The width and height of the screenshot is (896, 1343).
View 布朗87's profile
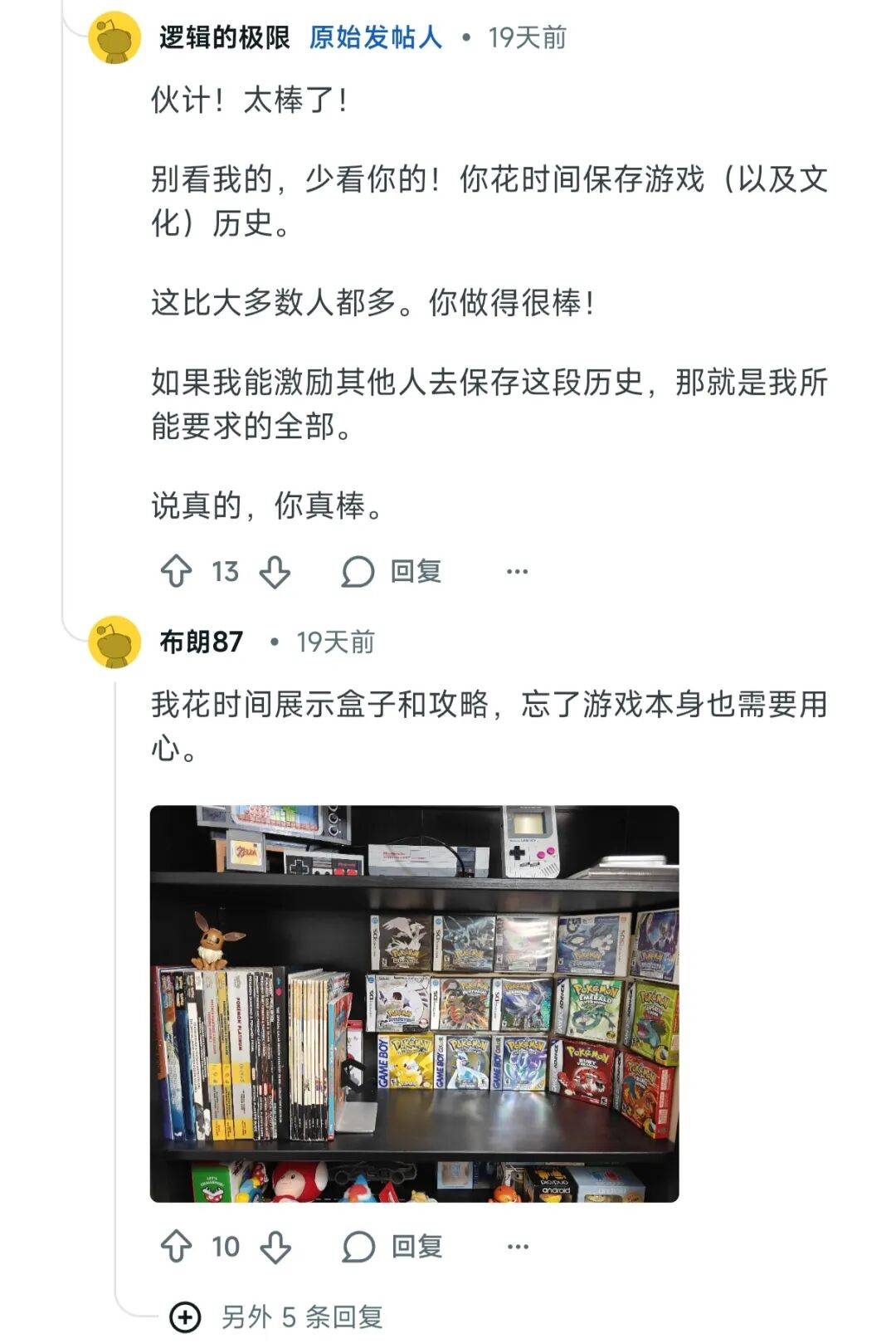click(x=201, y=642)
